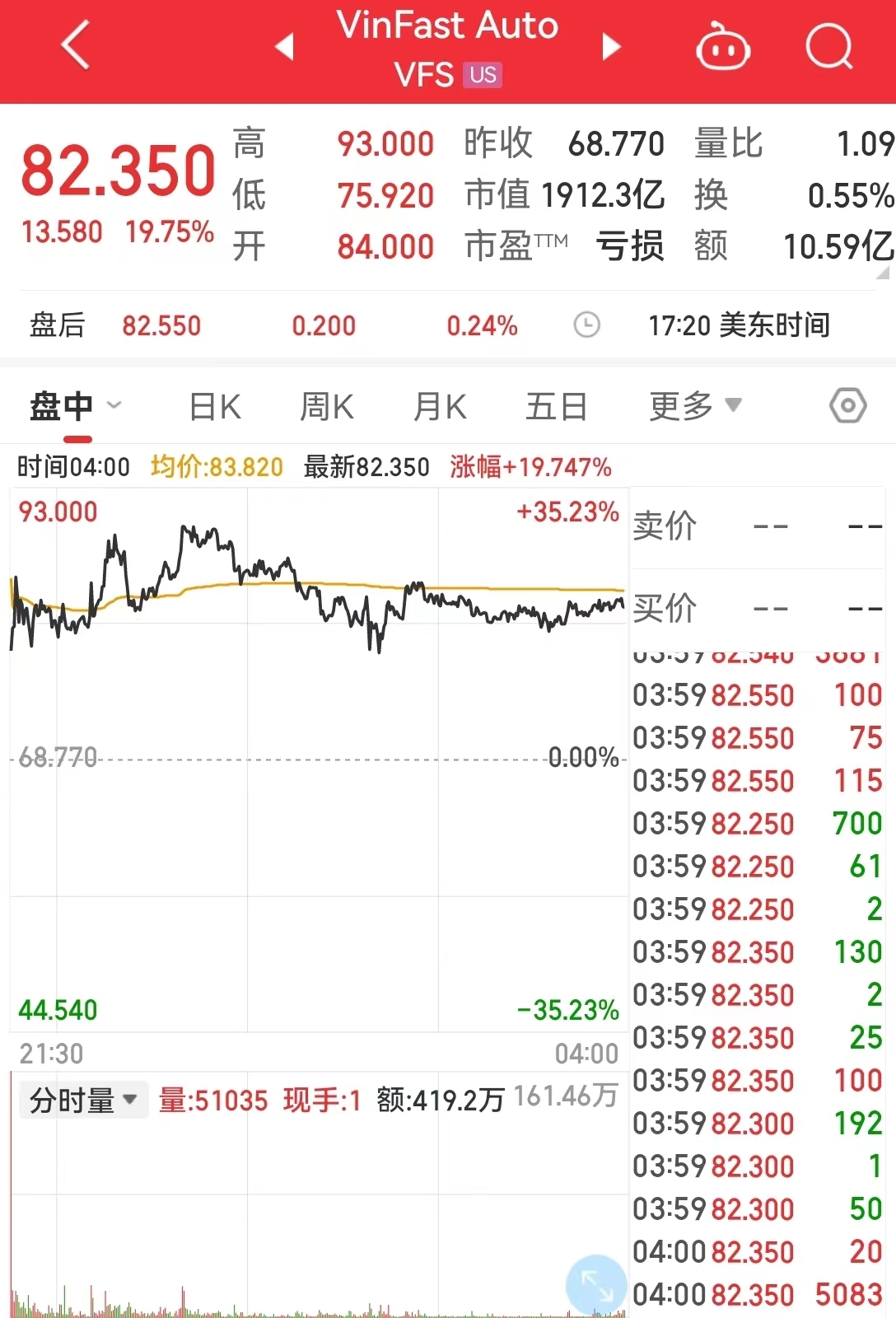Open stock search
This screenshot has width=896, height=1318.
(x=828, y=47)
